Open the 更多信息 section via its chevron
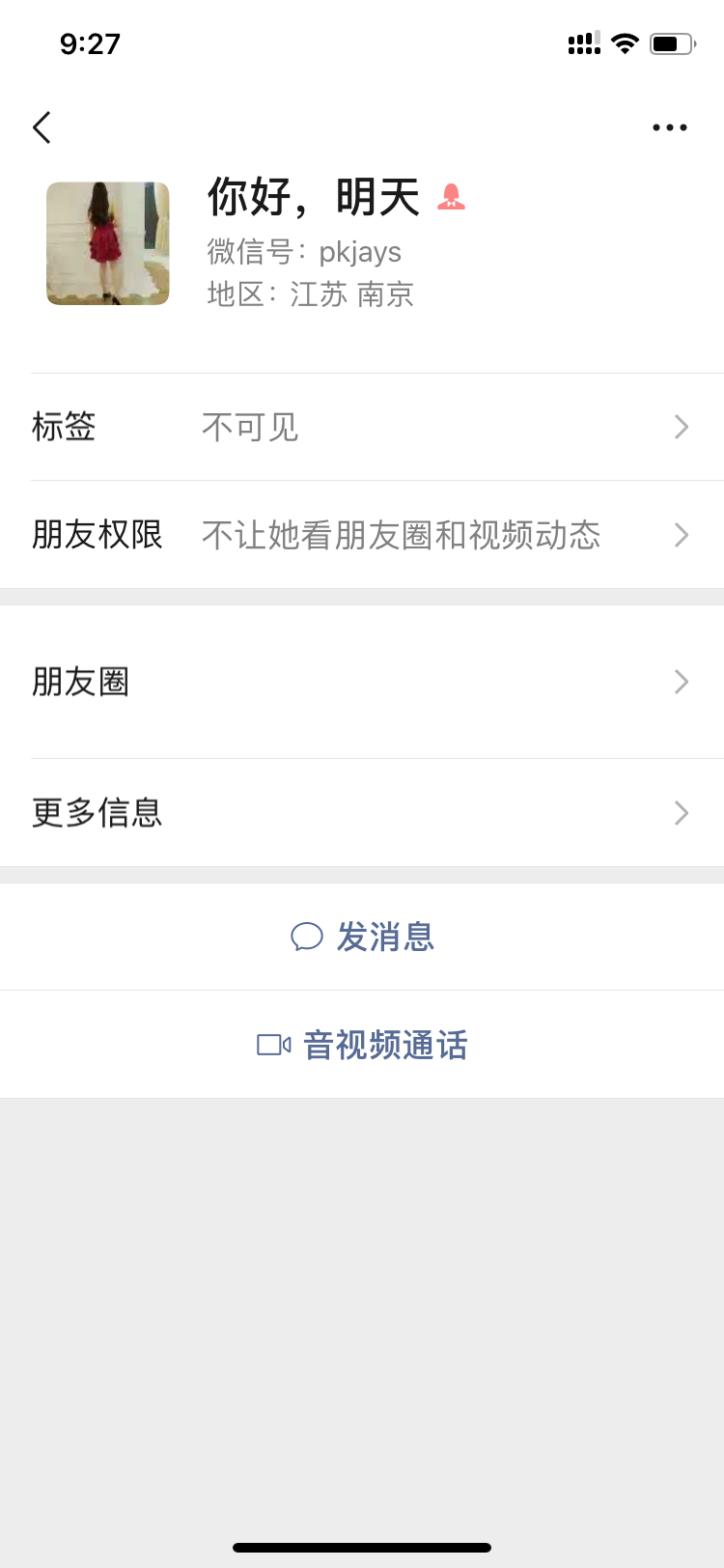The width and height of the screenshot is (724, 1568). [x=681, y=812]
